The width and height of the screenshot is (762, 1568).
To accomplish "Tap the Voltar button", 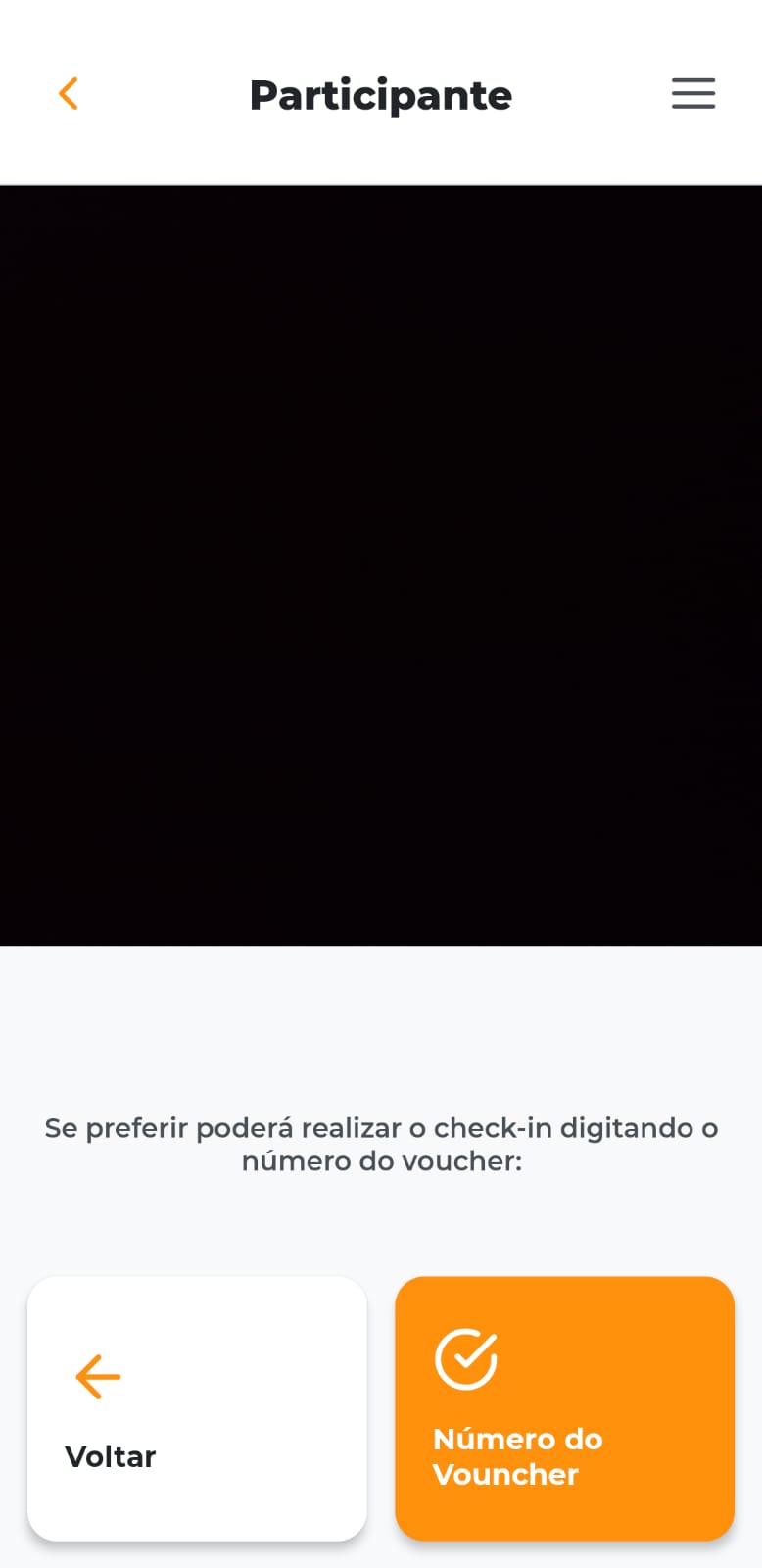I will pos(197,1408).
